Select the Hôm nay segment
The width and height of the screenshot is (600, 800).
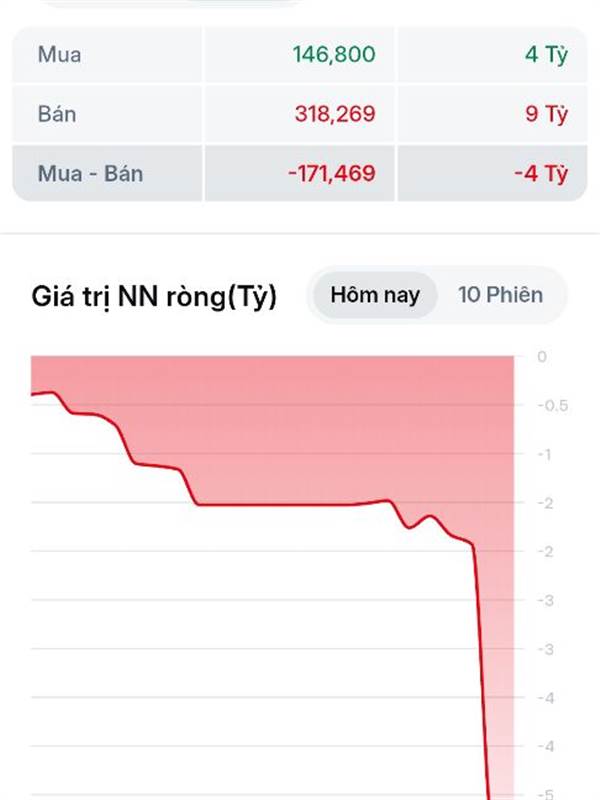pyautogui.click(x=375, y=295)
